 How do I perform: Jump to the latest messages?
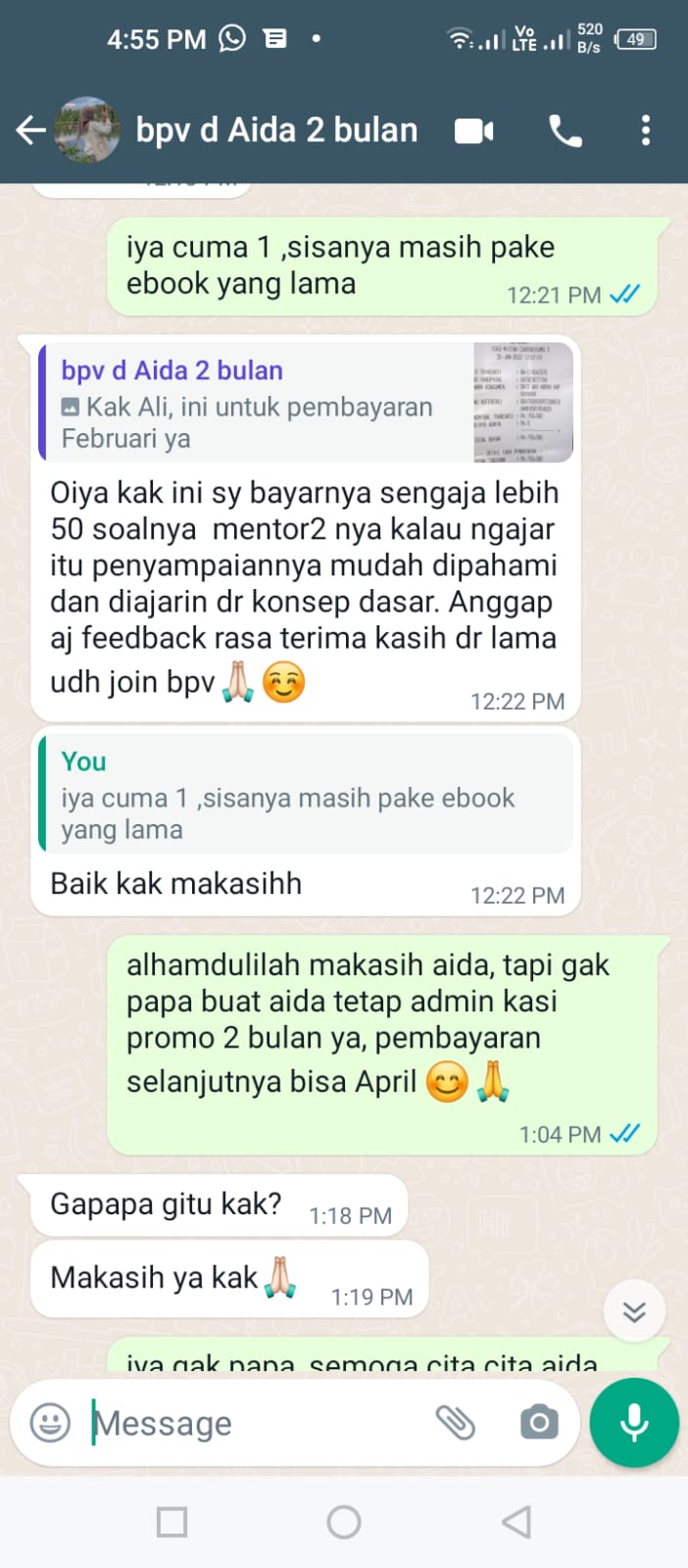pyautogui.click(x=634, y=1311)
